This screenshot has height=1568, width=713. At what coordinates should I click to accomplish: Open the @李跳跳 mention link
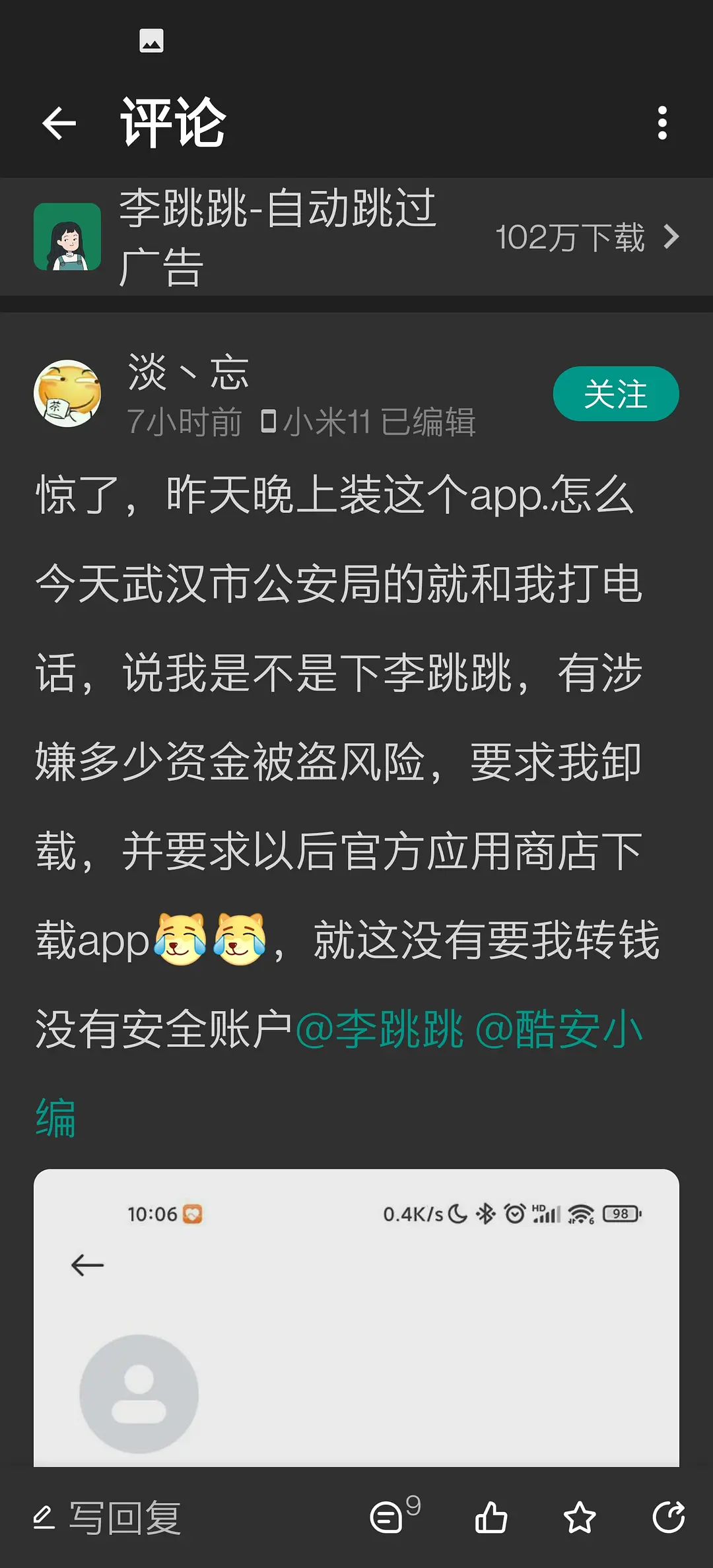click(x=380, y=1029)
